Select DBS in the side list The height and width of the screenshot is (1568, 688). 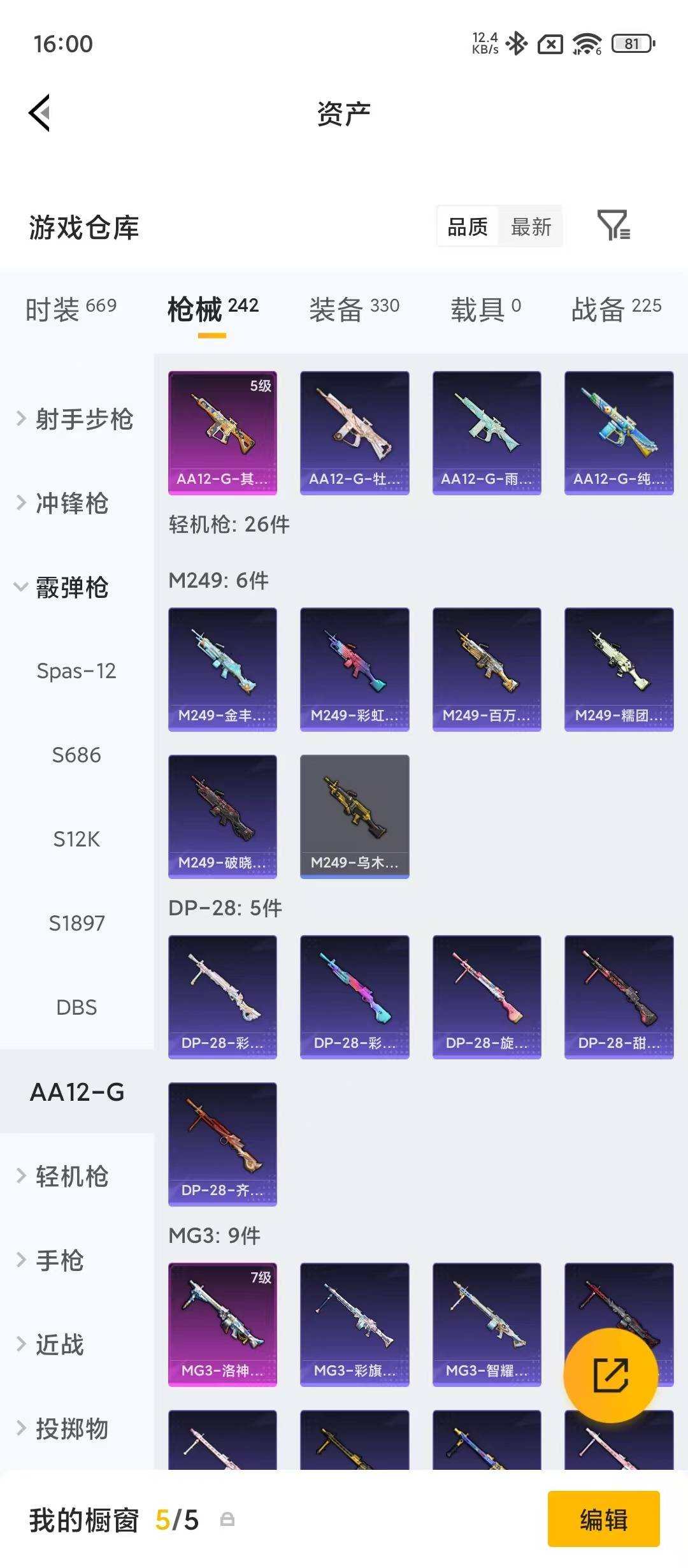tap(76, 1008)
